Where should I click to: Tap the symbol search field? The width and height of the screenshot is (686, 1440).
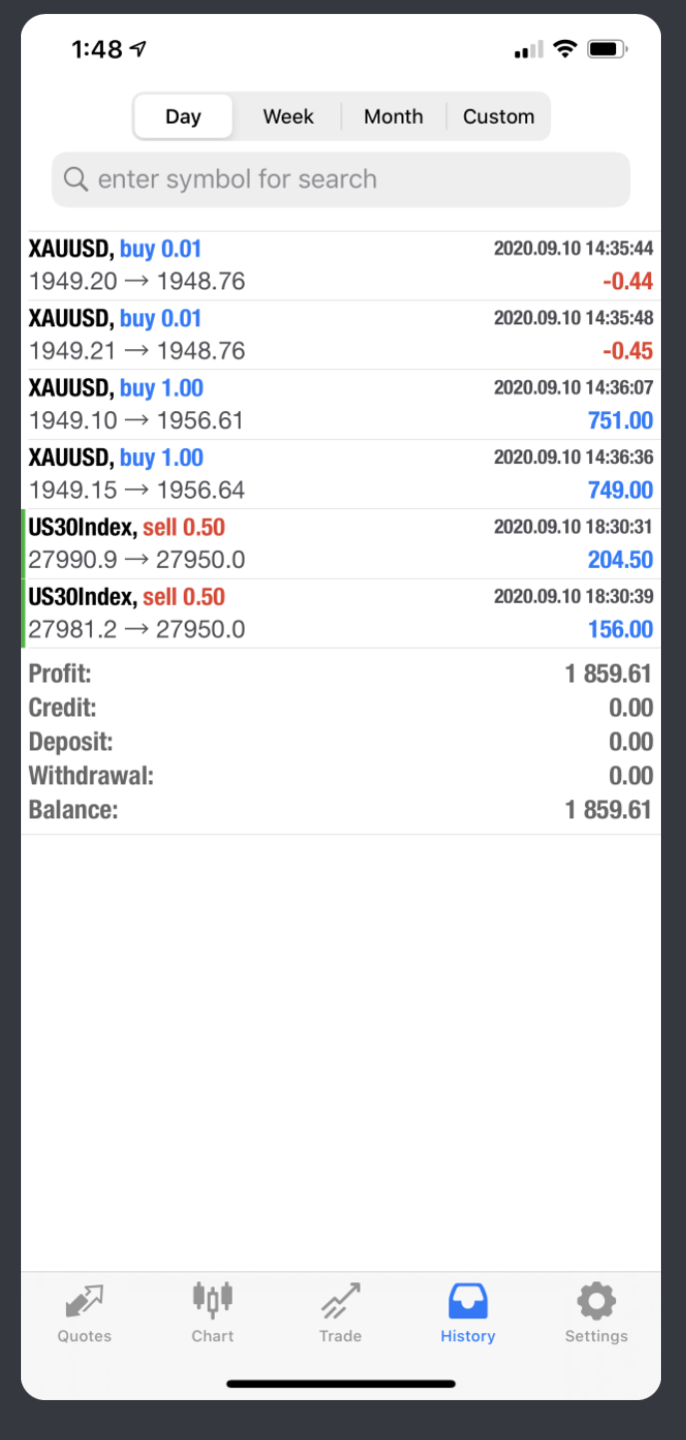pos(341,180)
